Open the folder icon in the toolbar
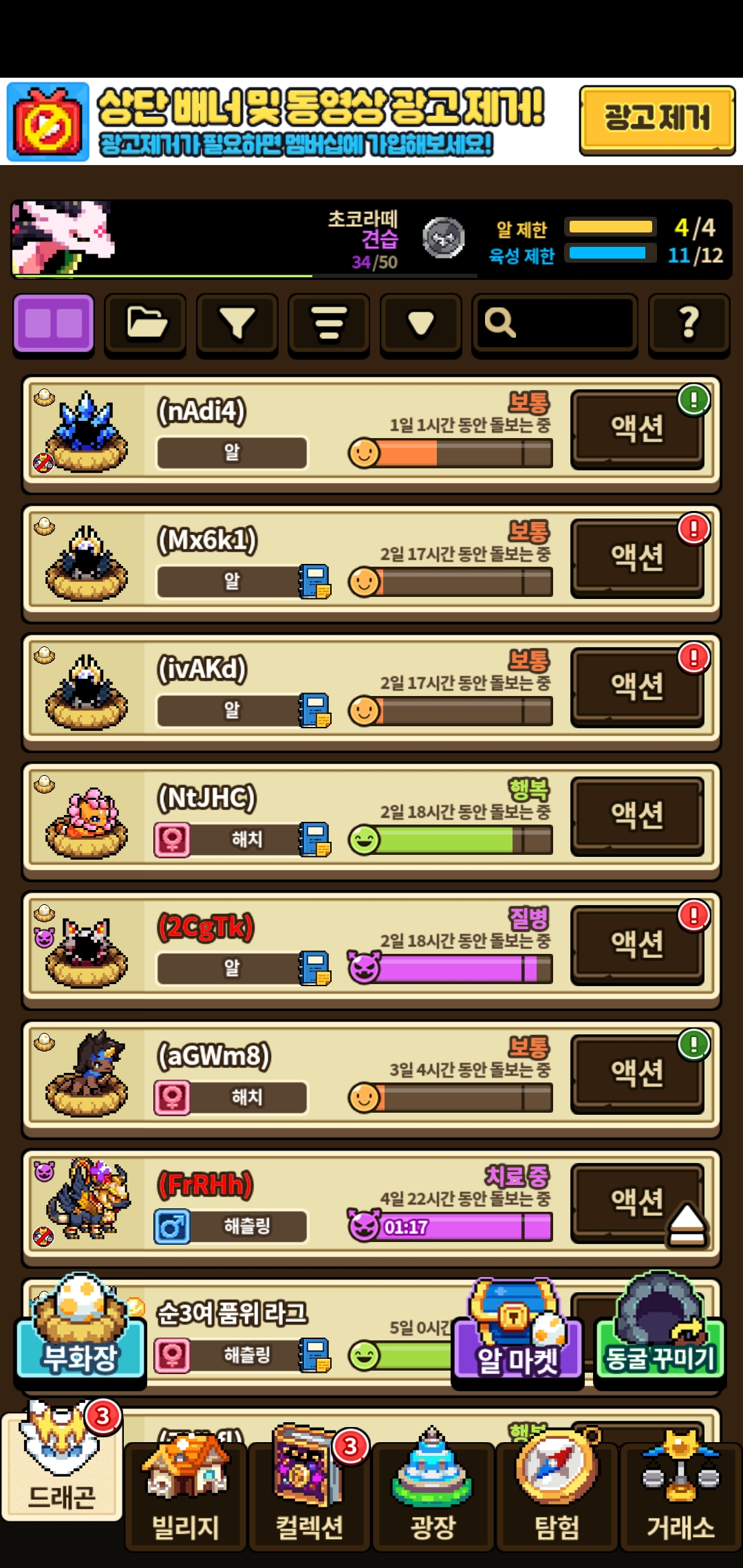Viewport: 743px width, 1568px height. coord(145,323)
